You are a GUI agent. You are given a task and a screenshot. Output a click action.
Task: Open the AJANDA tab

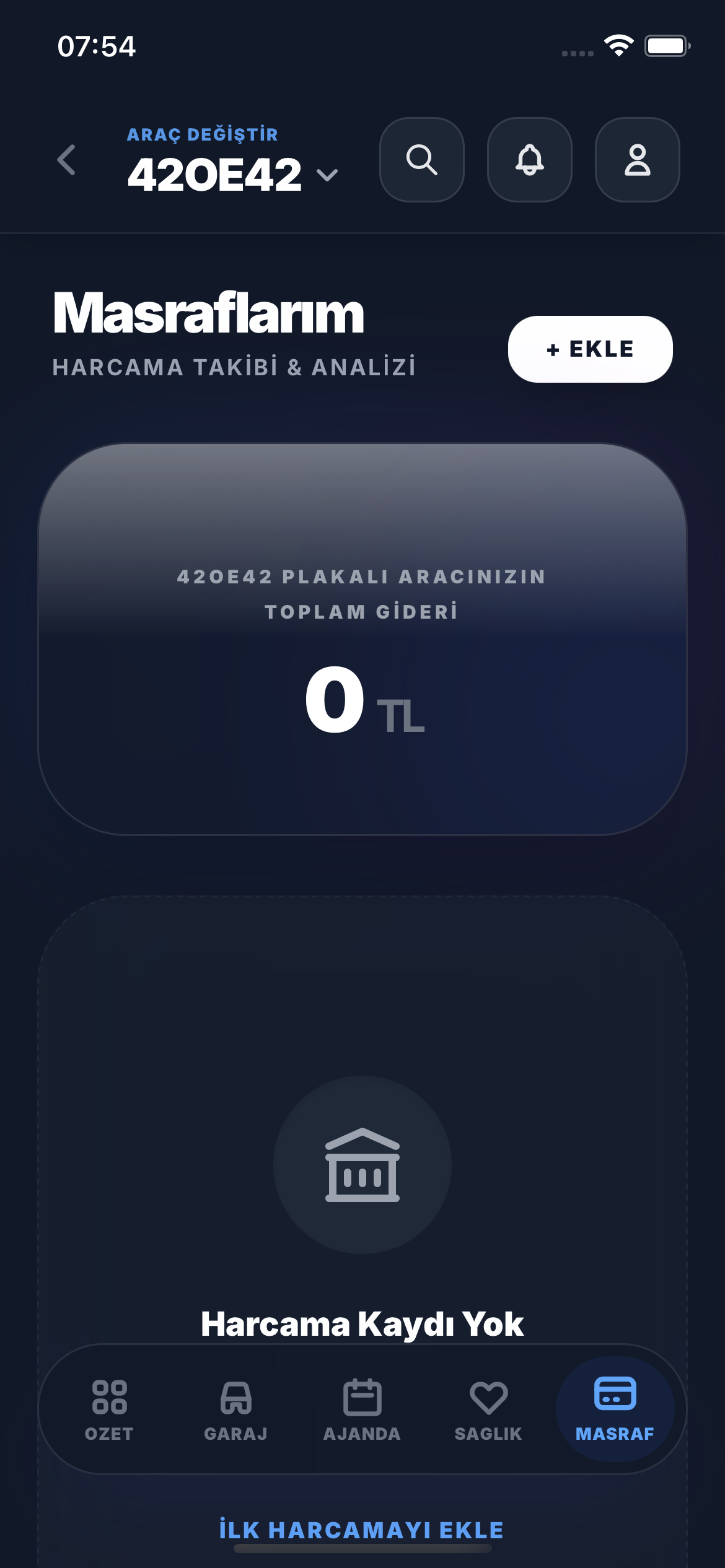pyautogui.click(x=362, y=1410)
